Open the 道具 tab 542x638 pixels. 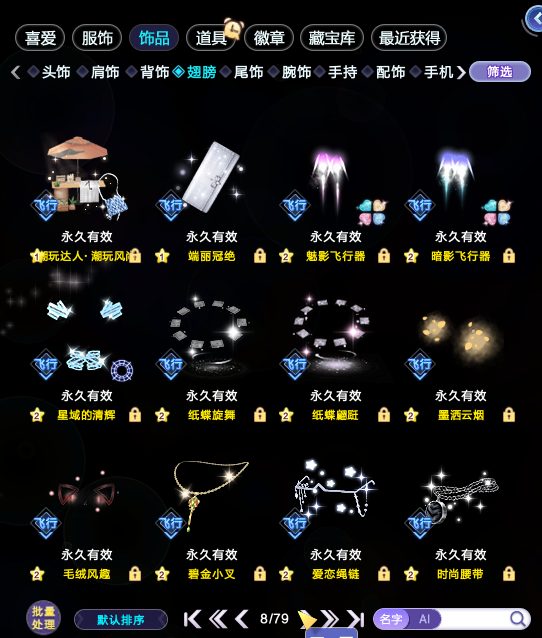tap(211, 38)
